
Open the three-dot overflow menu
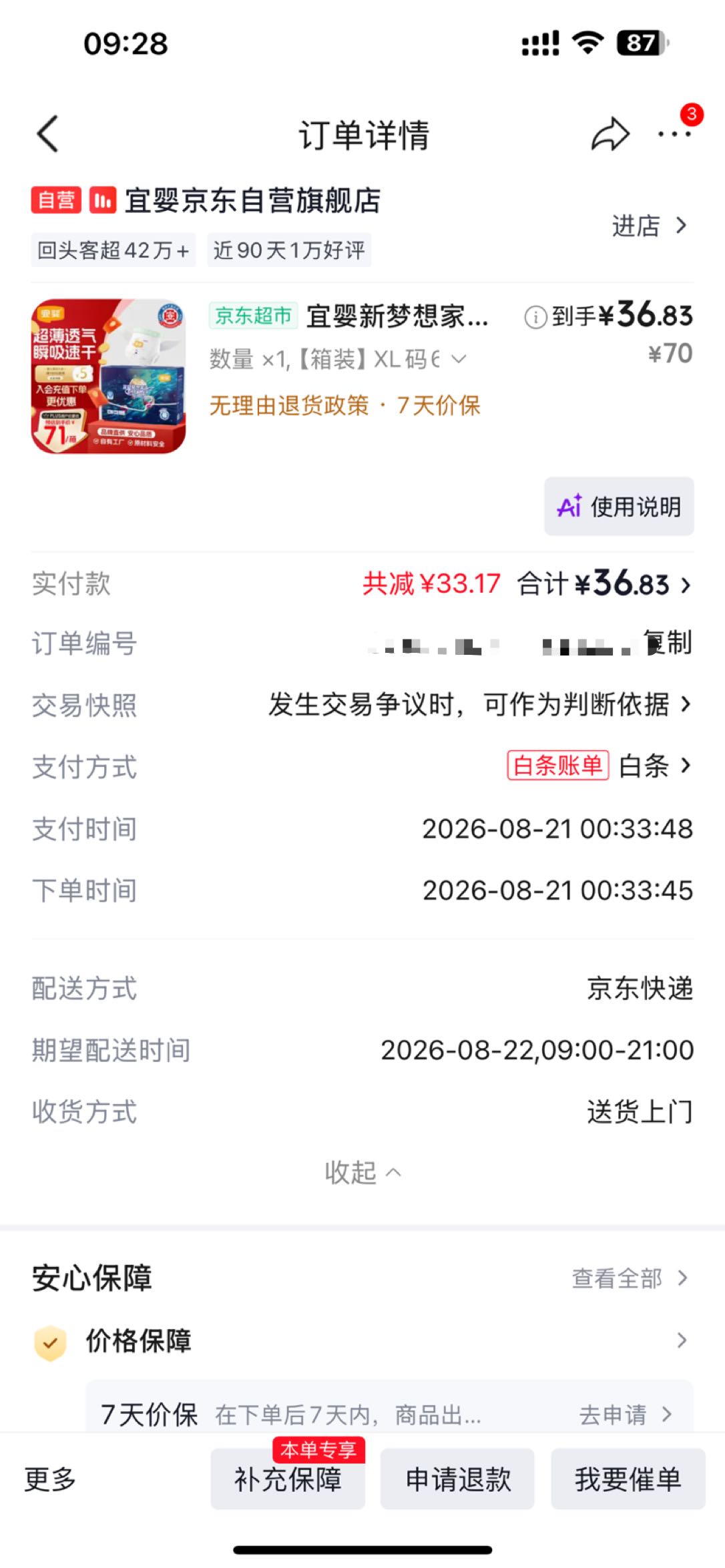pos(674,134)
